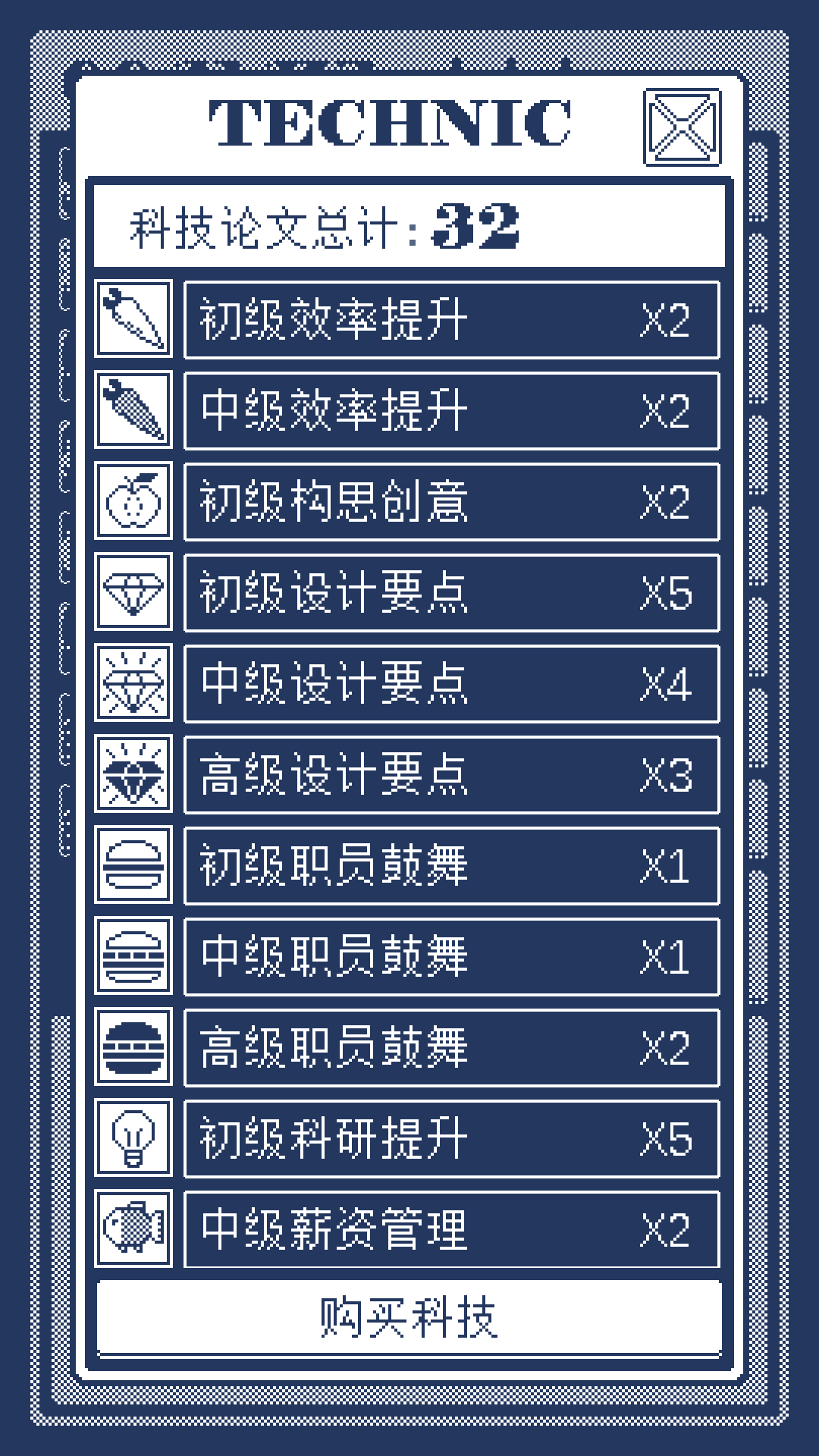Close the TECHNIC window
The width and height of the screenshot is (819, 1456).
682,127
